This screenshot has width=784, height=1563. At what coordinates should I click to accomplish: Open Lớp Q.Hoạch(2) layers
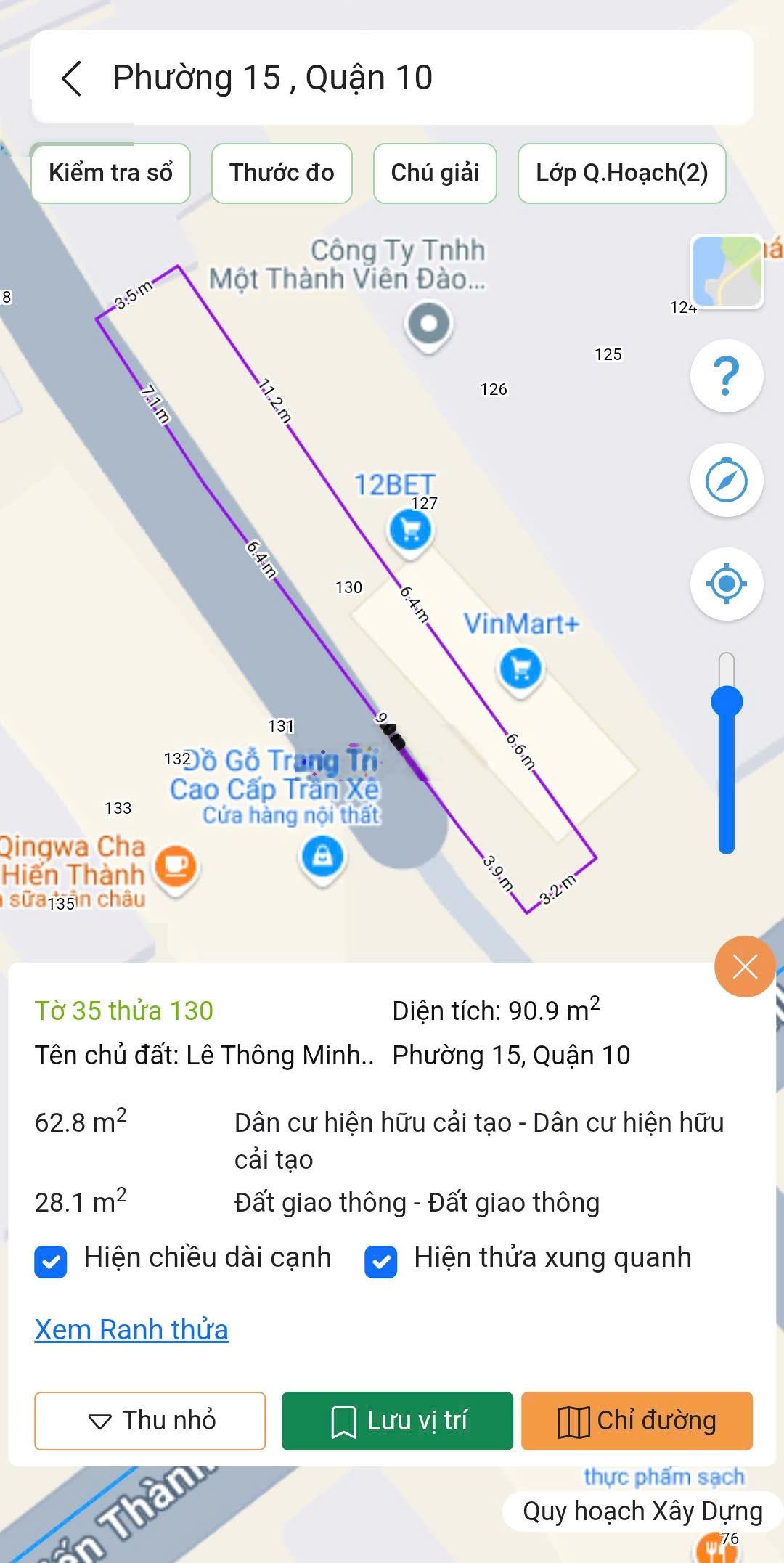tap(621, 173)
